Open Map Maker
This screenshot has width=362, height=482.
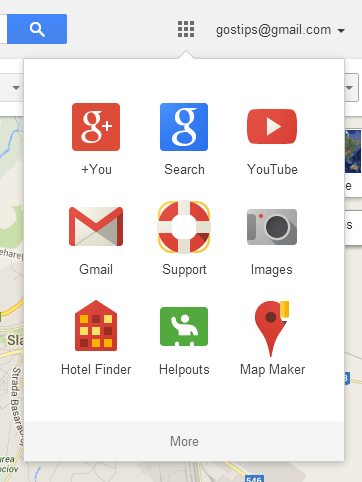click(x=272, y=339)
